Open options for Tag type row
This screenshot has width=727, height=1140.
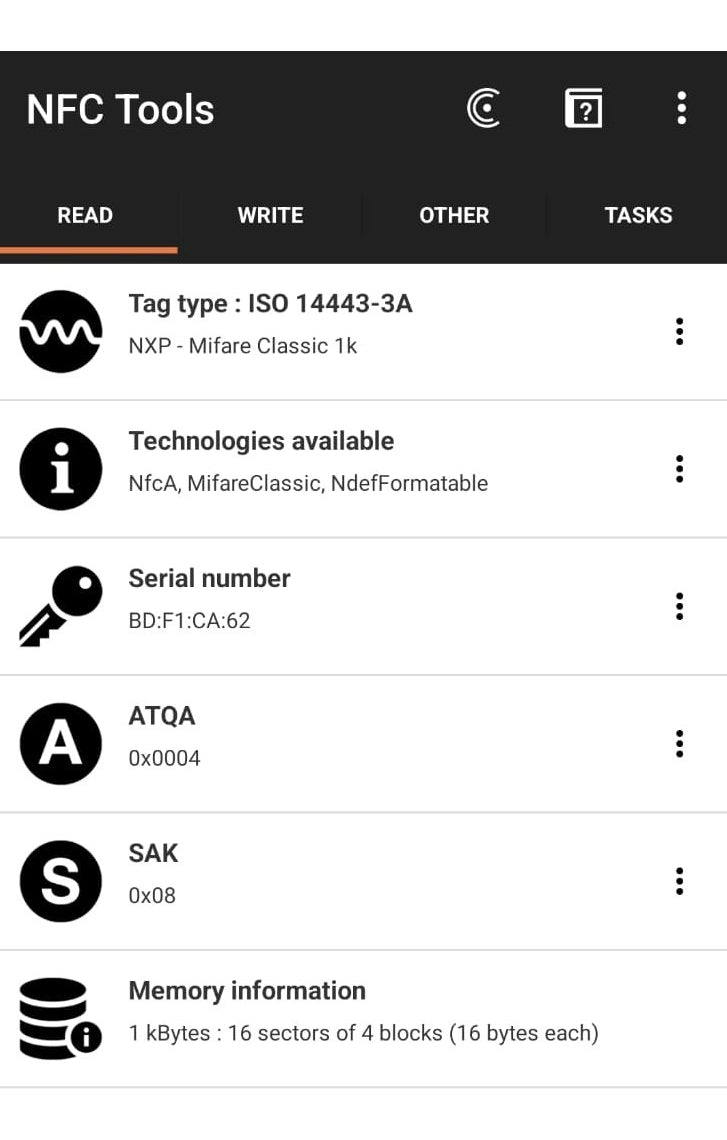(679, 332)
